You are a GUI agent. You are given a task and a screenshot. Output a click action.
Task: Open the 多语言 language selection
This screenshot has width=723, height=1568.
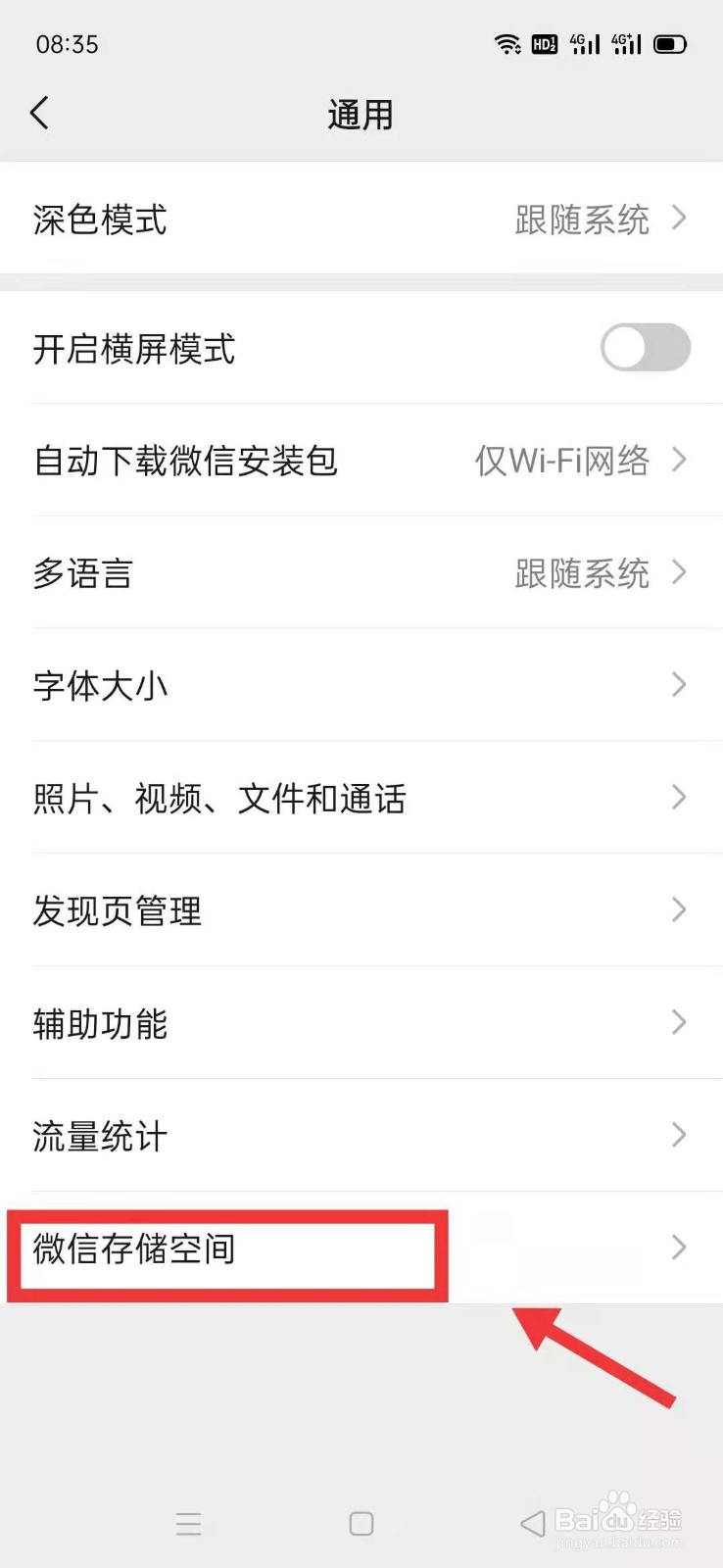pos(362,572)
